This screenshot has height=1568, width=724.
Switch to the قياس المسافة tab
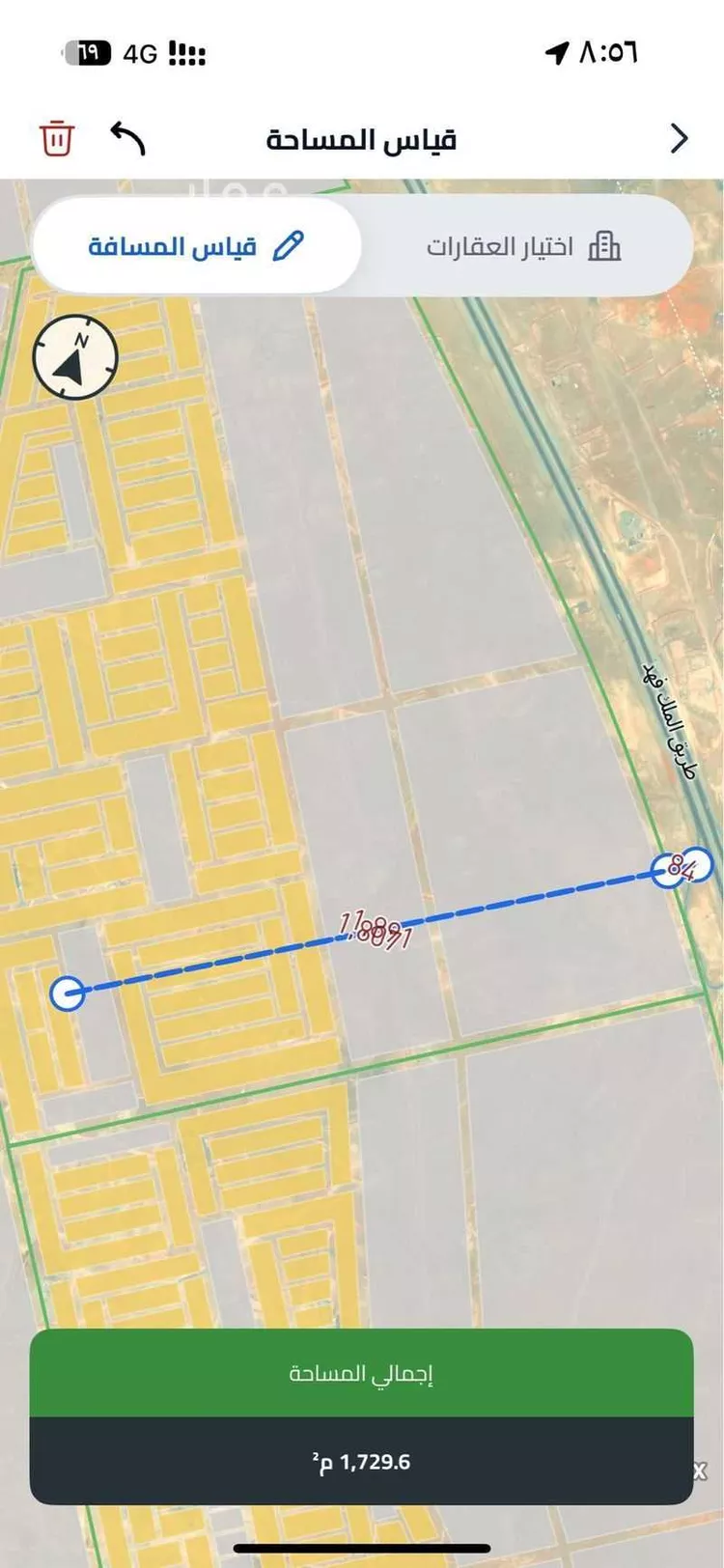[197, 246]
